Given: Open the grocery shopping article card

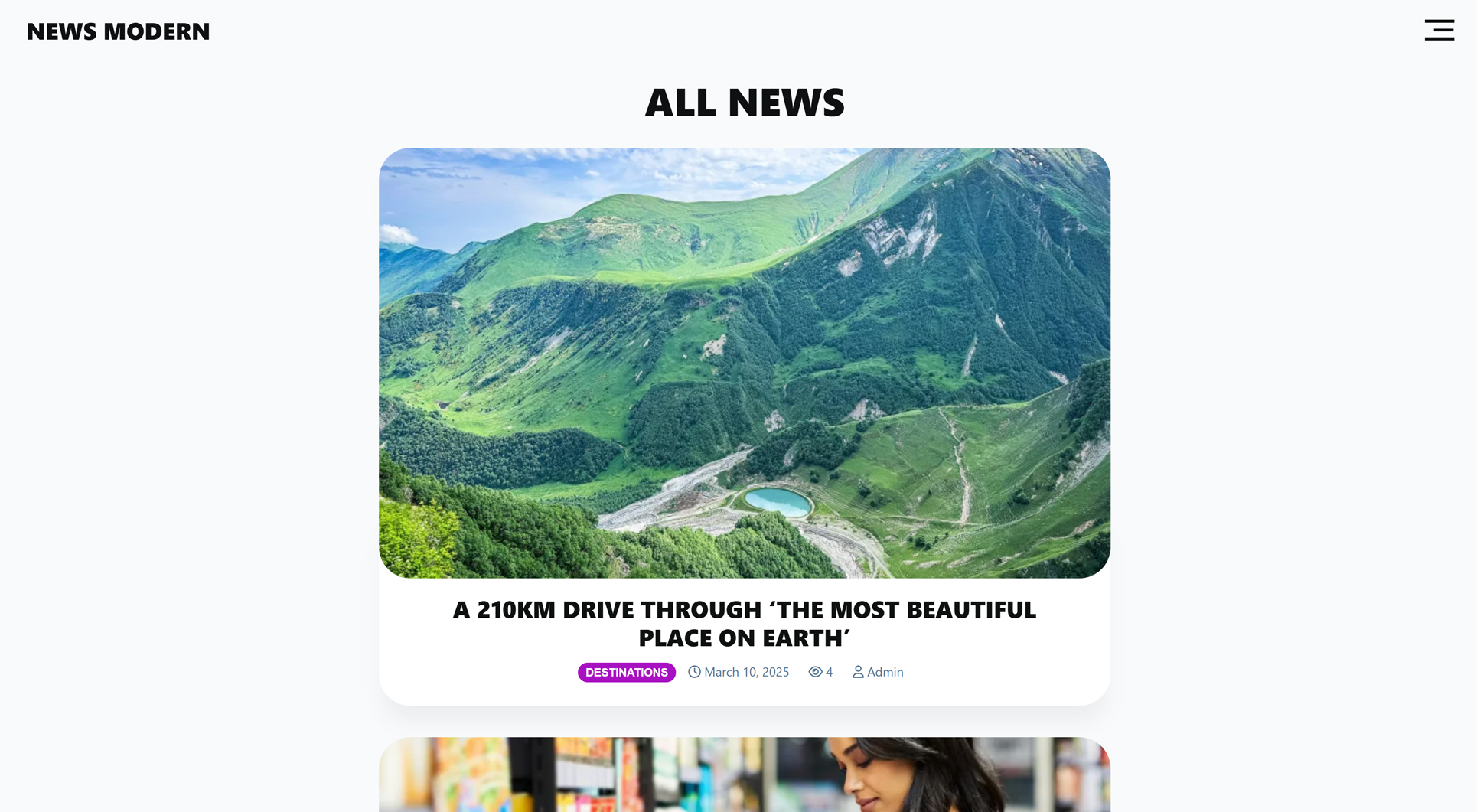Looking at the screenshot, I should click(744, 774).
